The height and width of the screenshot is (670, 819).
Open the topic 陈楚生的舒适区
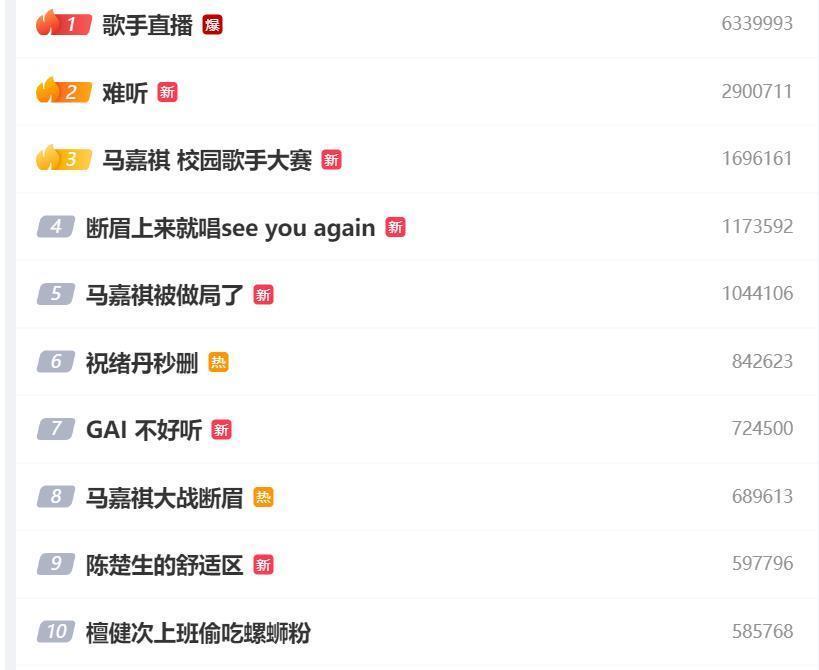(165, 565)
